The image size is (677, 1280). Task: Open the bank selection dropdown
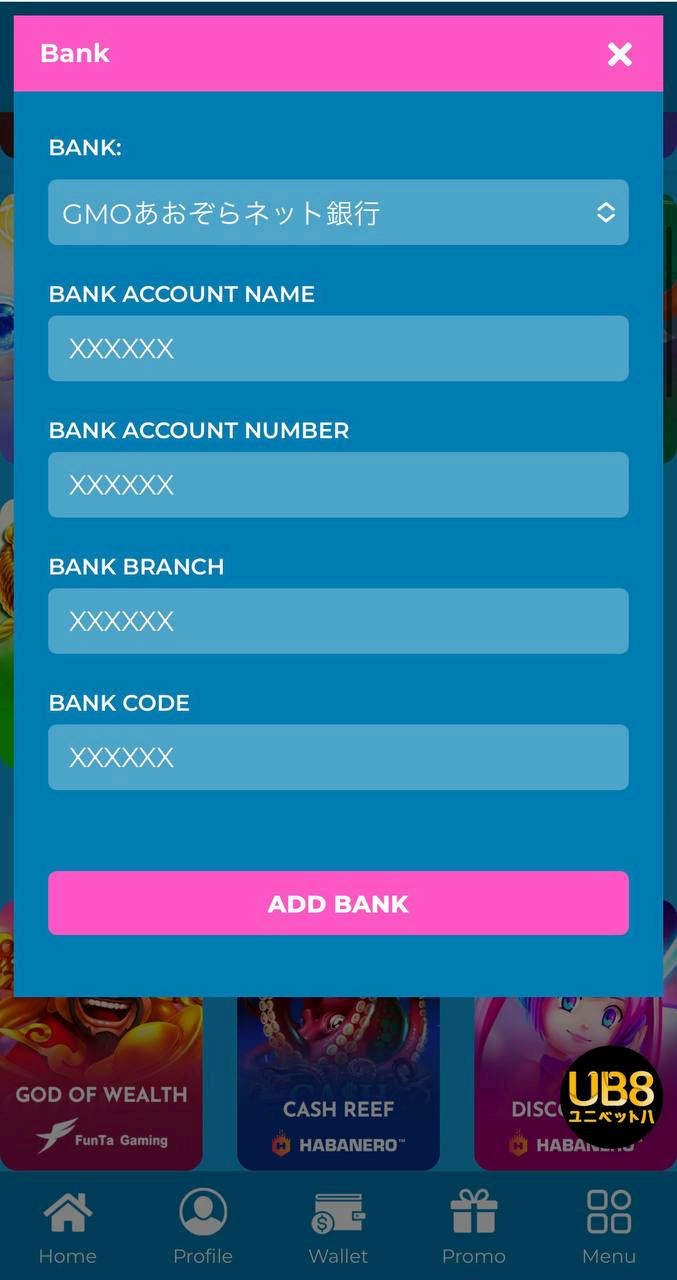pos(338,212)
